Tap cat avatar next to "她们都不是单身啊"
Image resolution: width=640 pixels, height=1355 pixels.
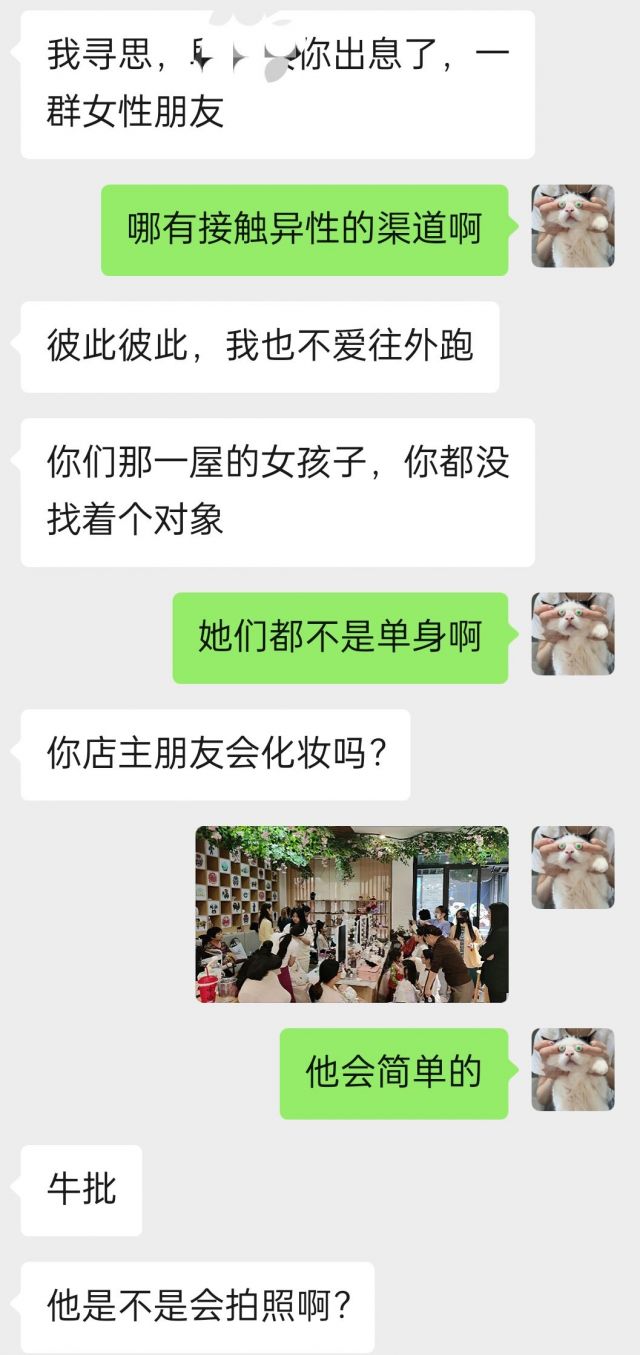(572, 634)
